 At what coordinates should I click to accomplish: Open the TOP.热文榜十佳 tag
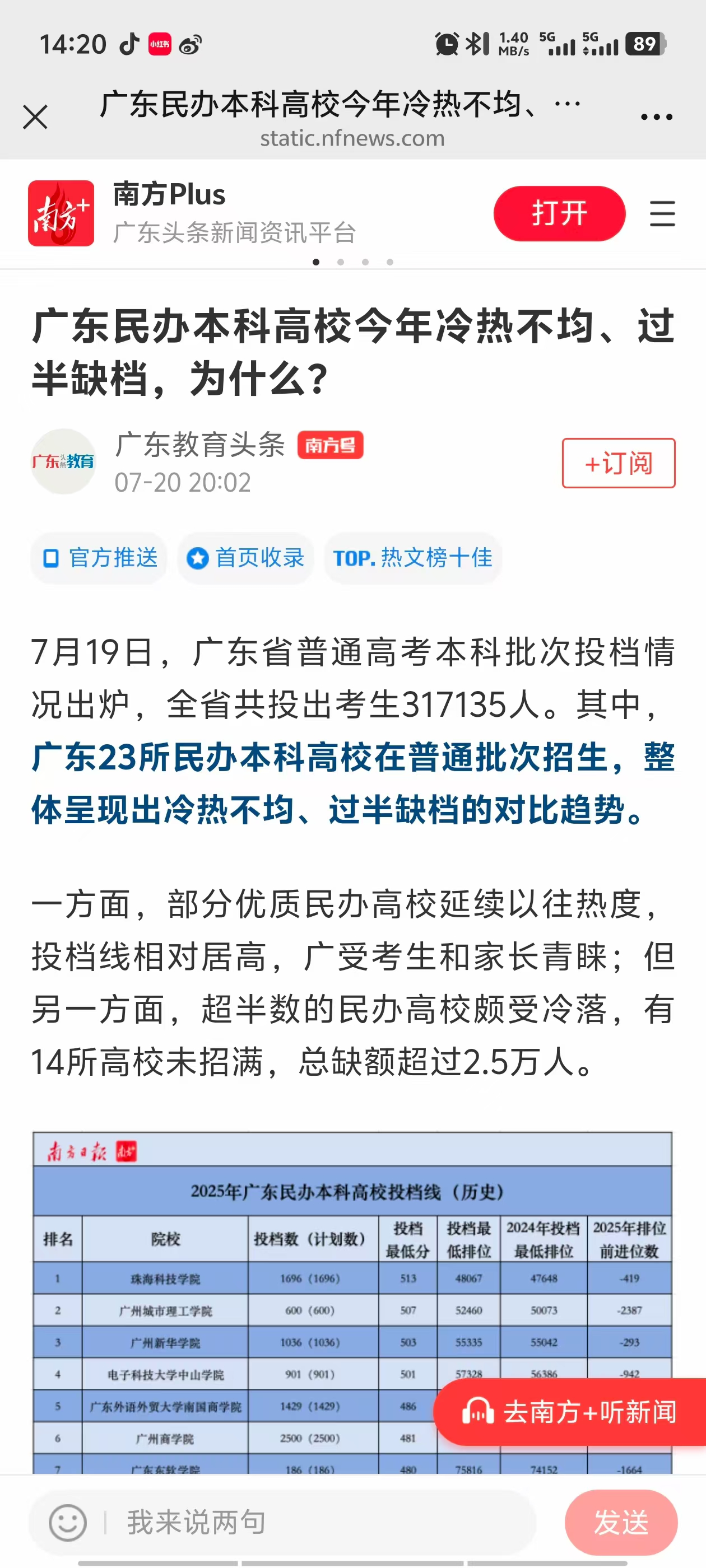412,558
